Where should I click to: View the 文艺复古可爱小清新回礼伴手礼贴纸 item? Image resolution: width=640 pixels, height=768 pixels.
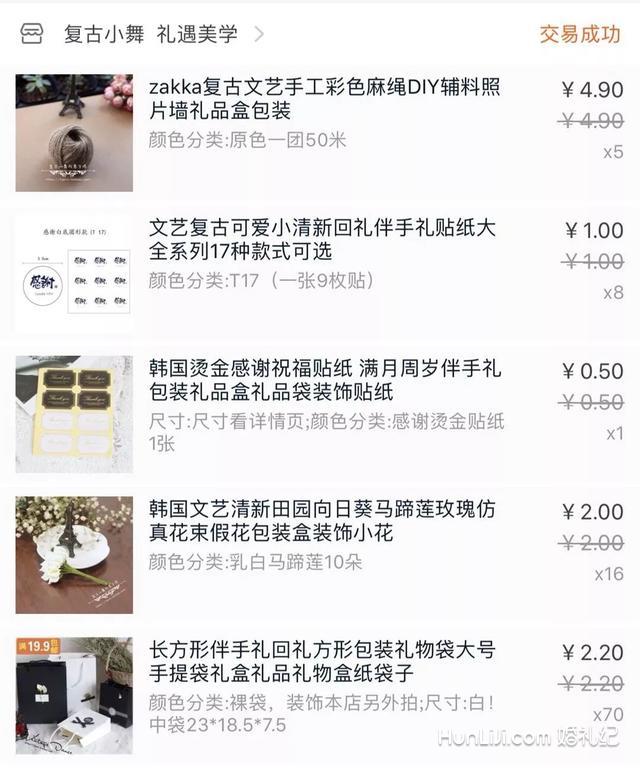pyautogui.click(x=322, y=241)
